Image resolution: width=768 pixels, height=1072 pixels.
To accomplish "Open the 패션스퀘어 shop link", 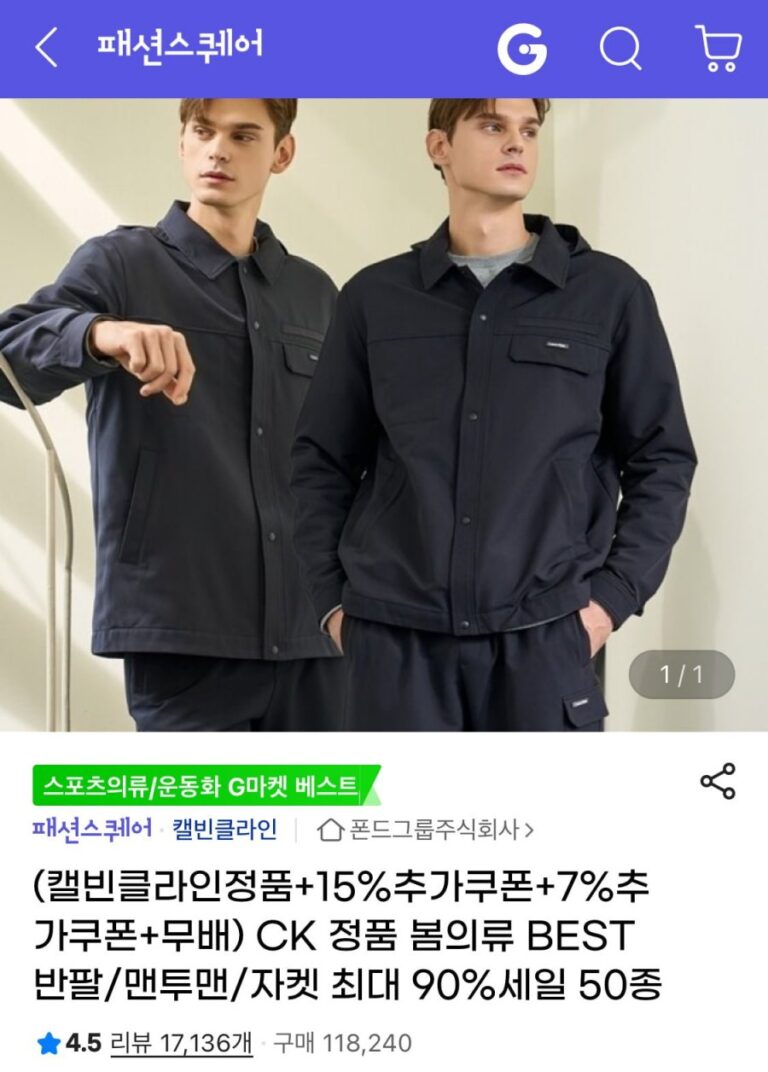I will click(x=91, y=828).
